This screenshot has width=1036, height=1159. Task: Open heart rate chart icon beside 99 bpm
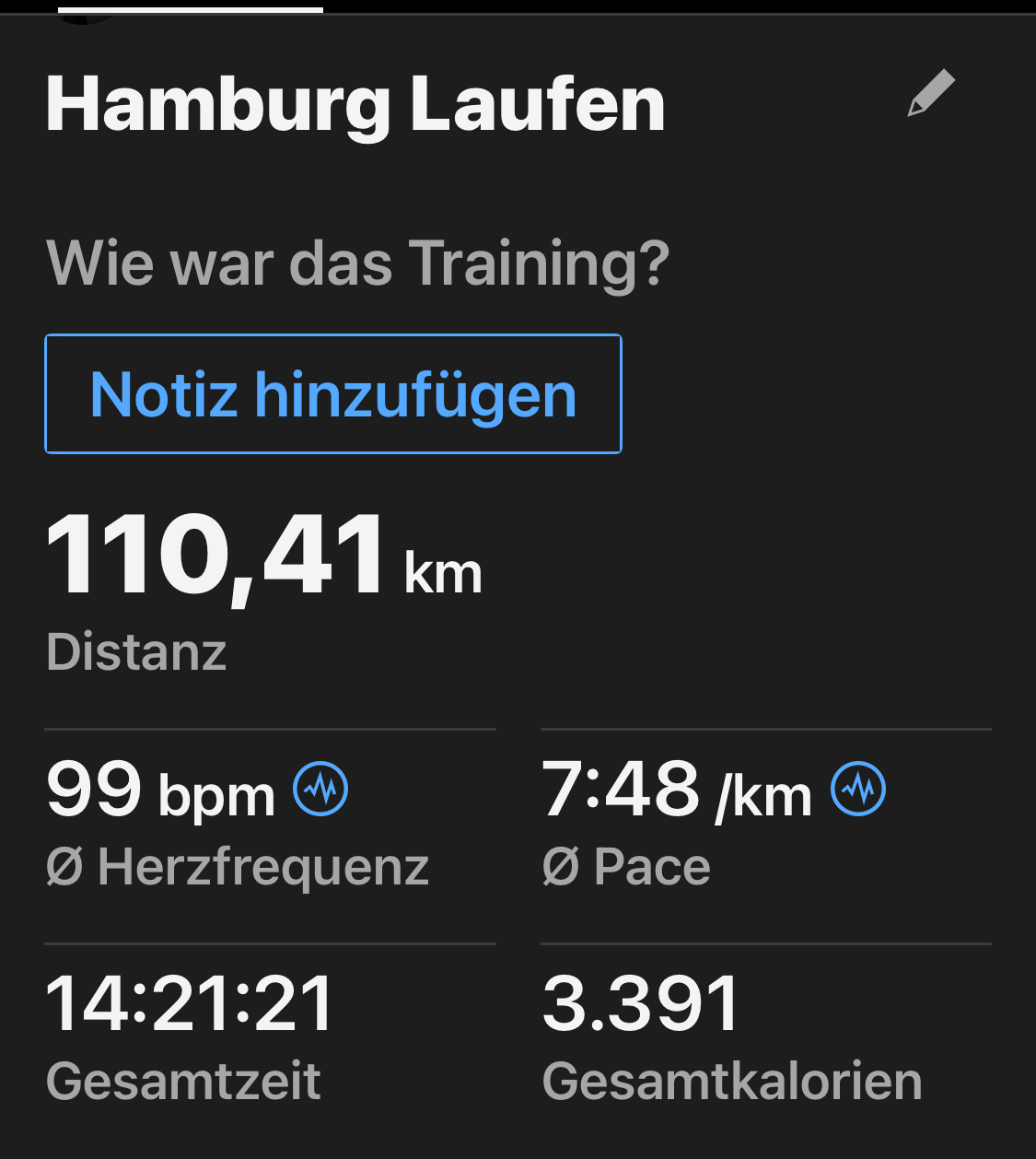tap(320, 790)
